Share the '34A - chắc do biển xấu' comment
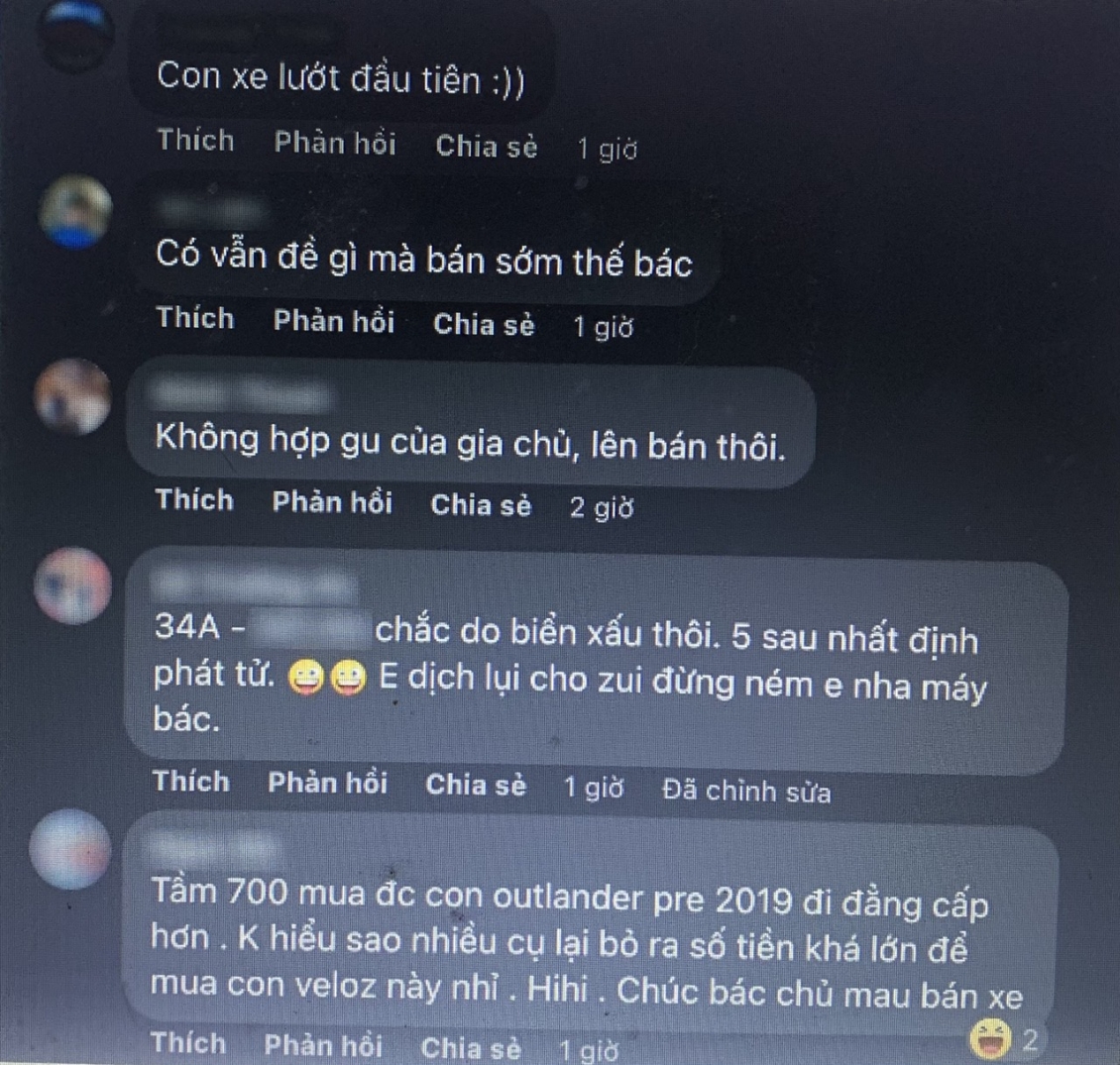The width and height of the screenshot is (1120, 1065). 476,786
